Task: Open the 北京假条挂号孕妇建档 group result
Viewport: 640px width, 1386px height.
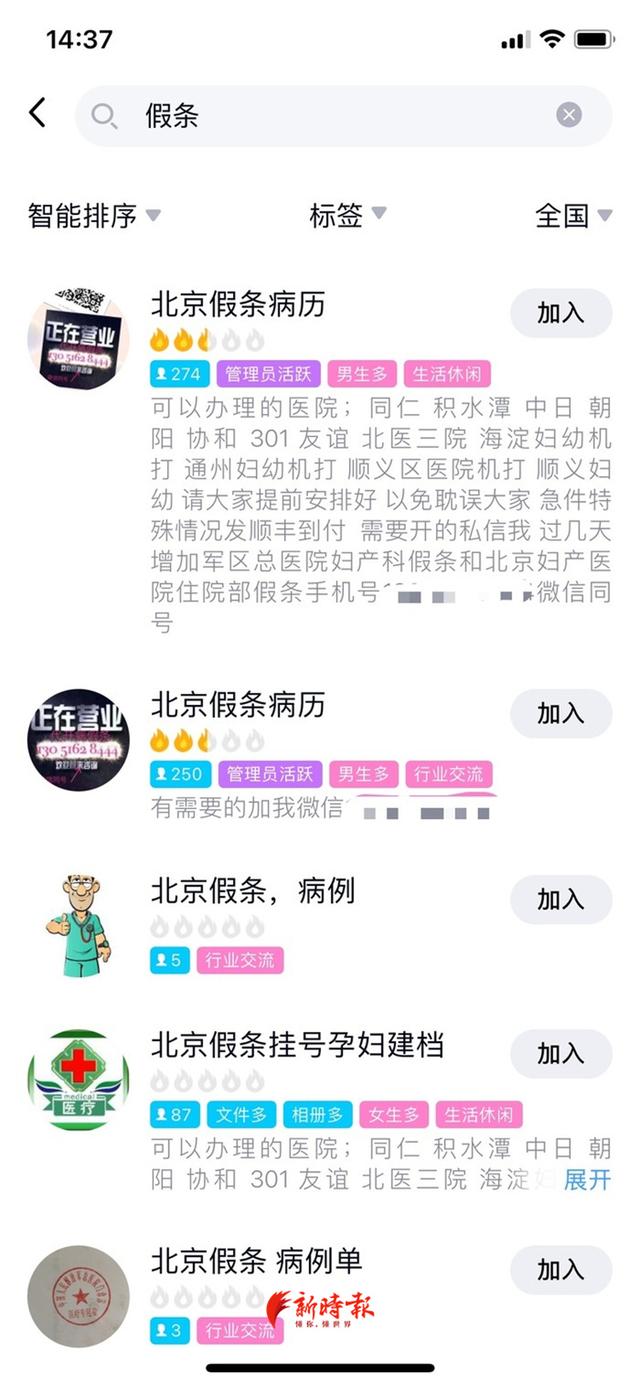Action: point(320,1110)
